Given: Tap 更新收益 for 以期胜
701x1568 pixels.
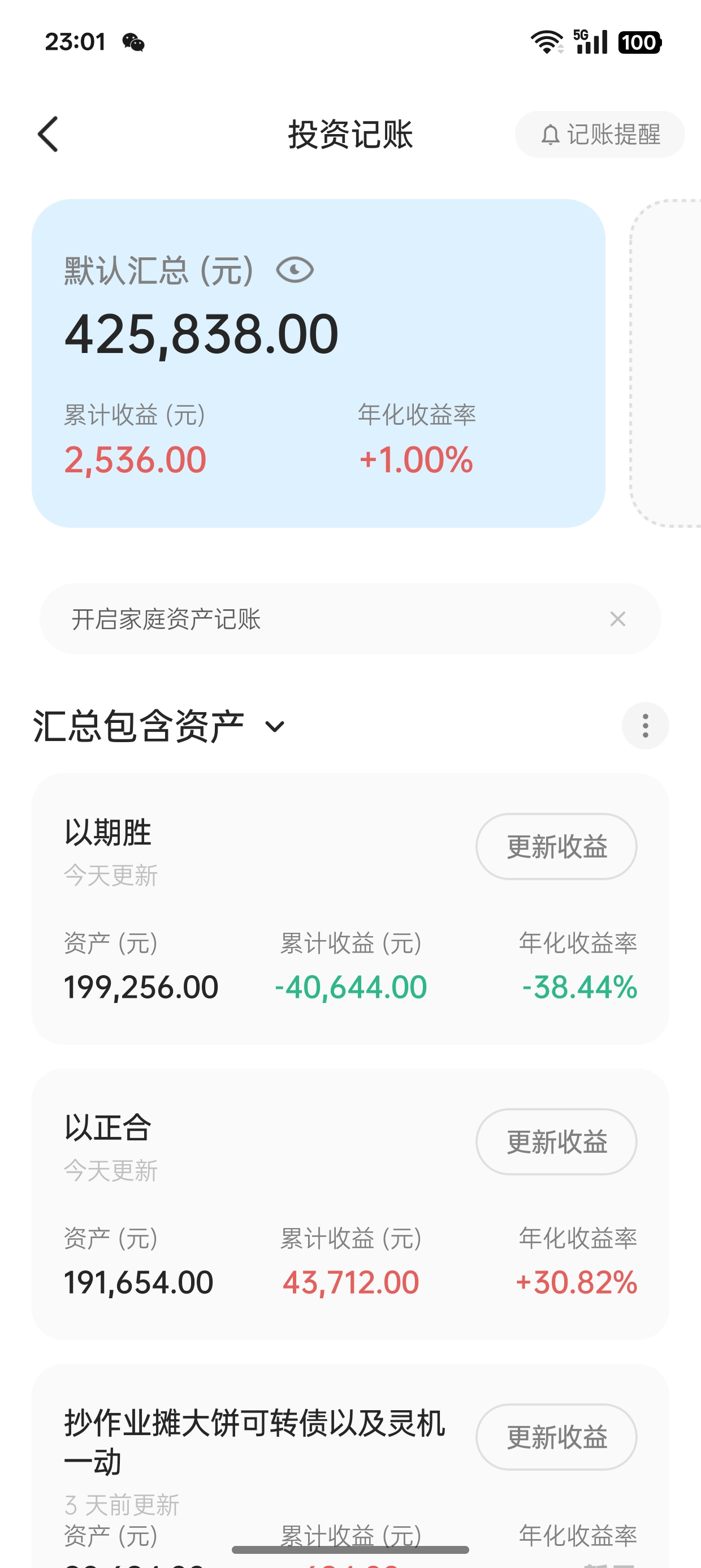Looking at the screenshot, I should click(x=556, y=847).
